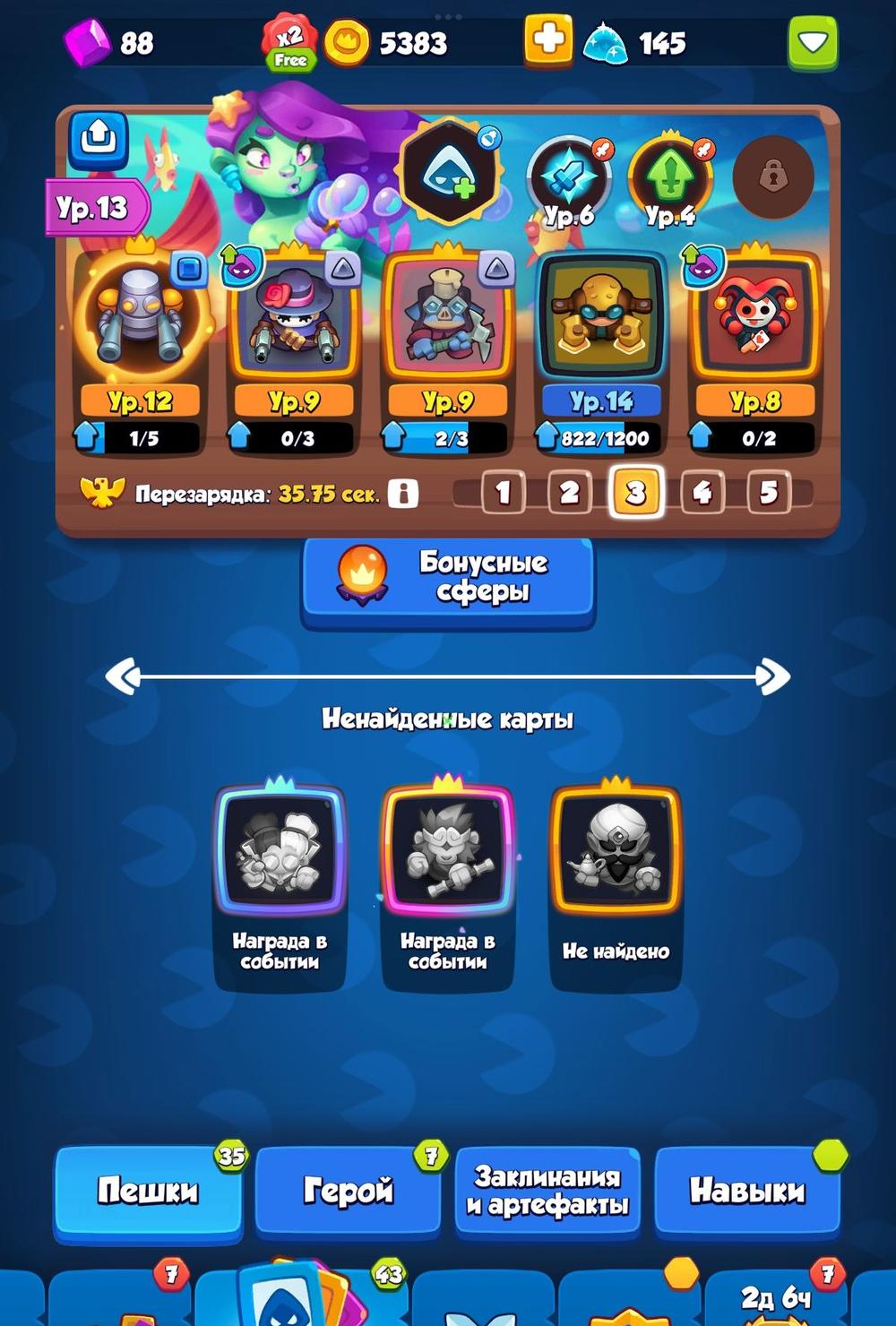Tap the locked slot with padlock

[772, 177]
